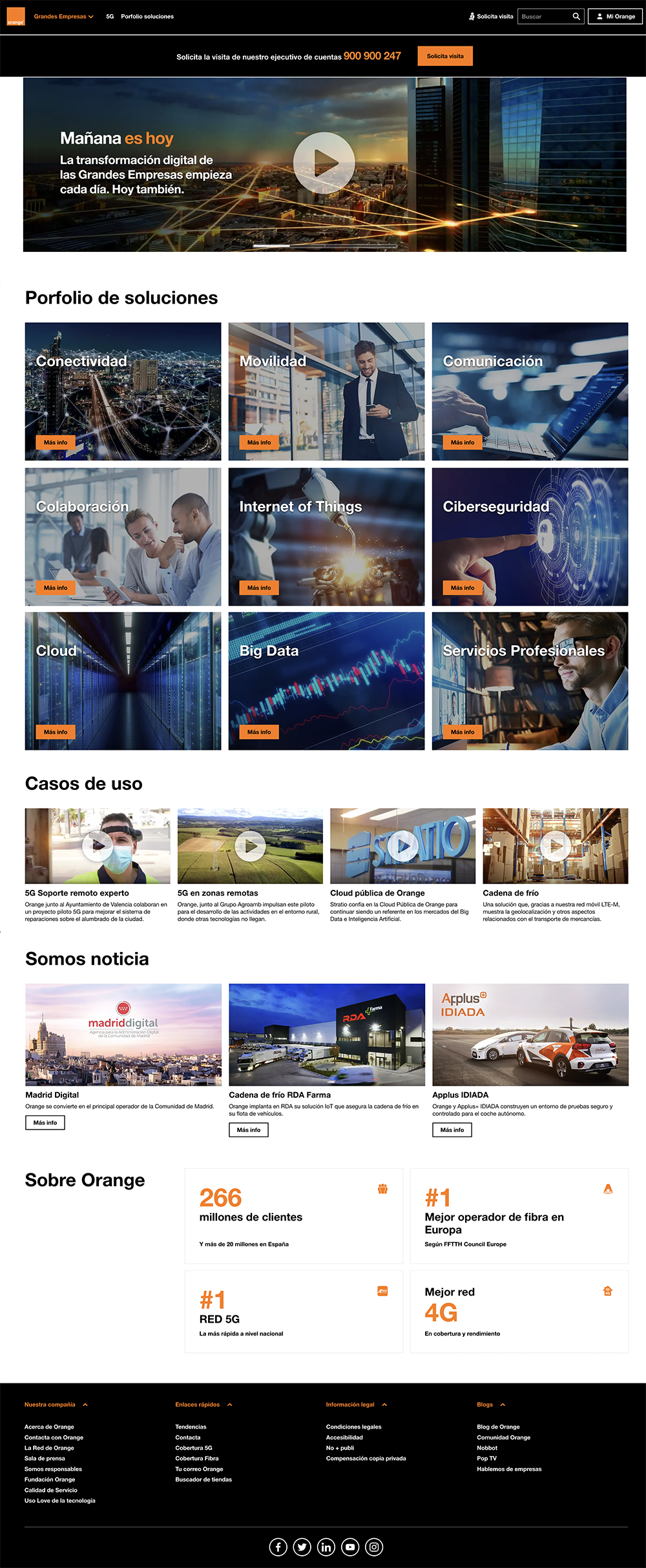Play the Mañana es hoy video

pyautogui.click(x=324, y=163)
